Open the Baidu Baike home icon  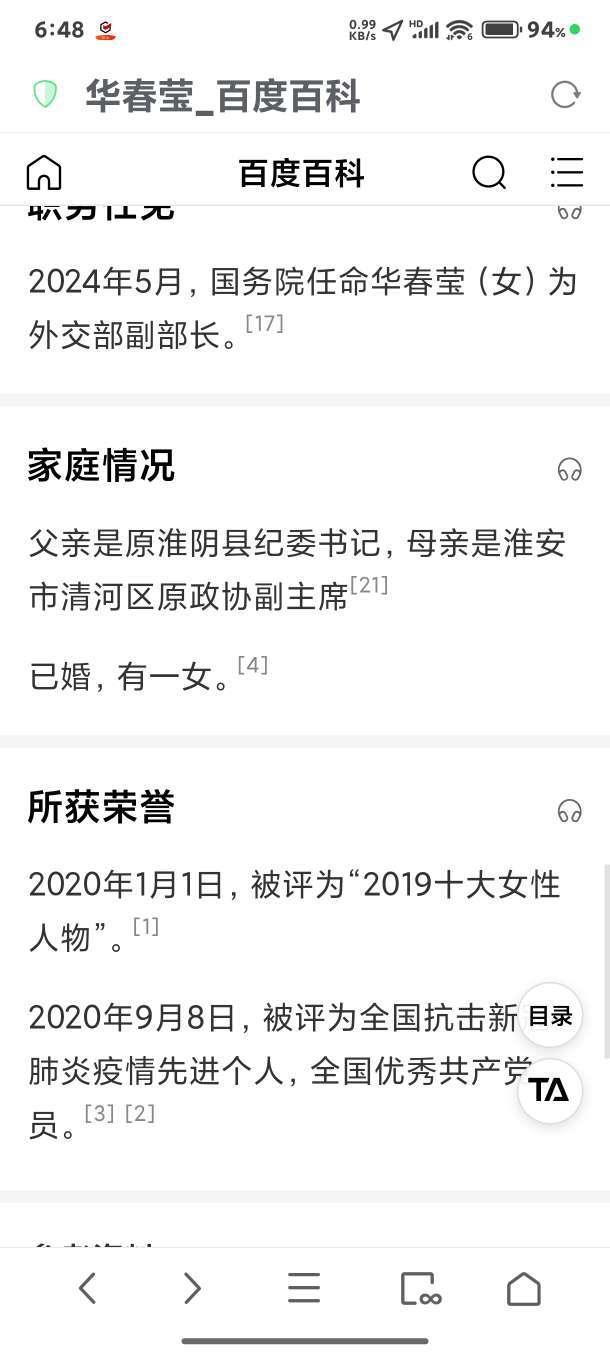tap(44, 173)
